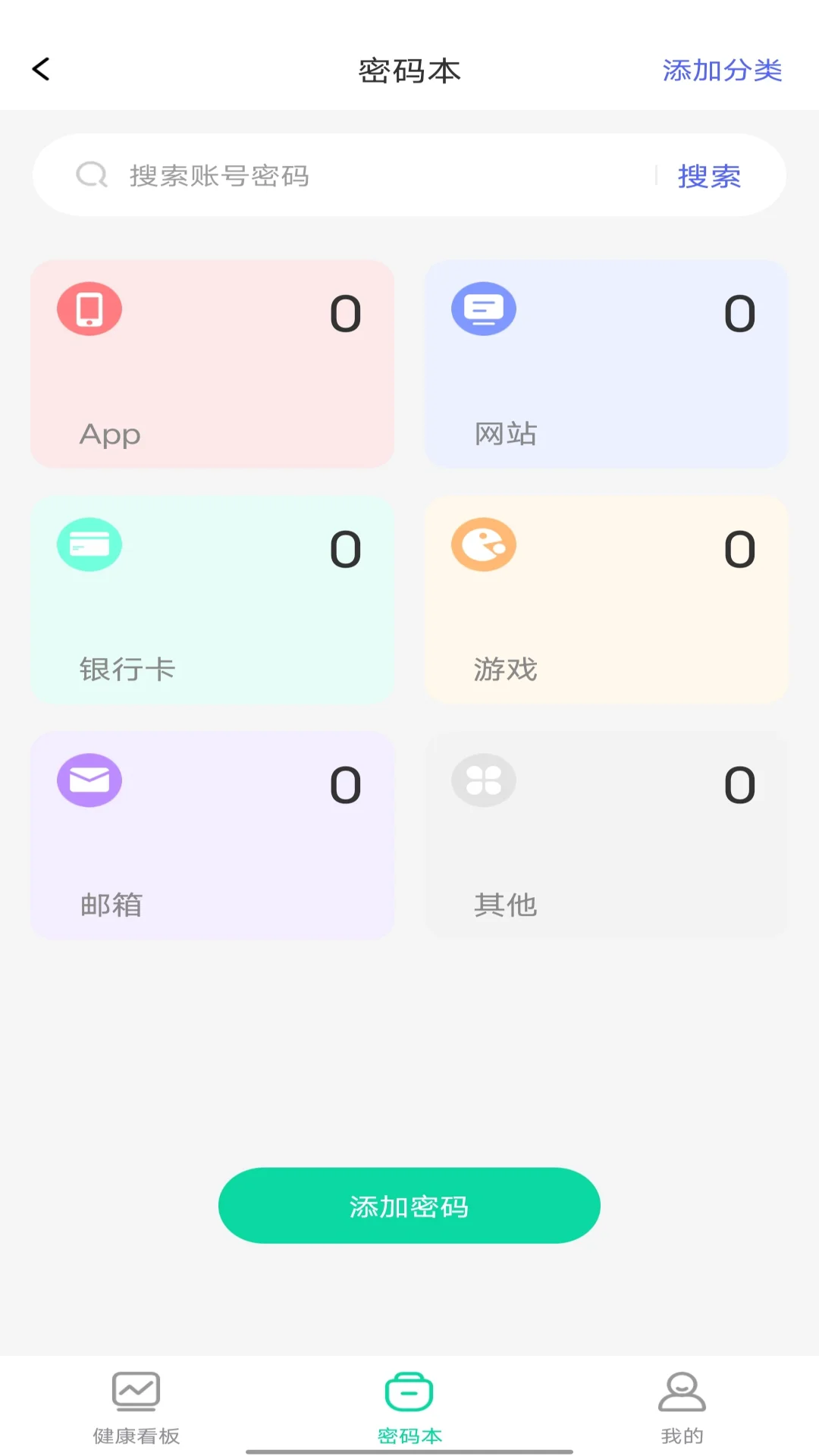
Task: Click the 游戏 pac-man icon
Action: pos(484,544)
